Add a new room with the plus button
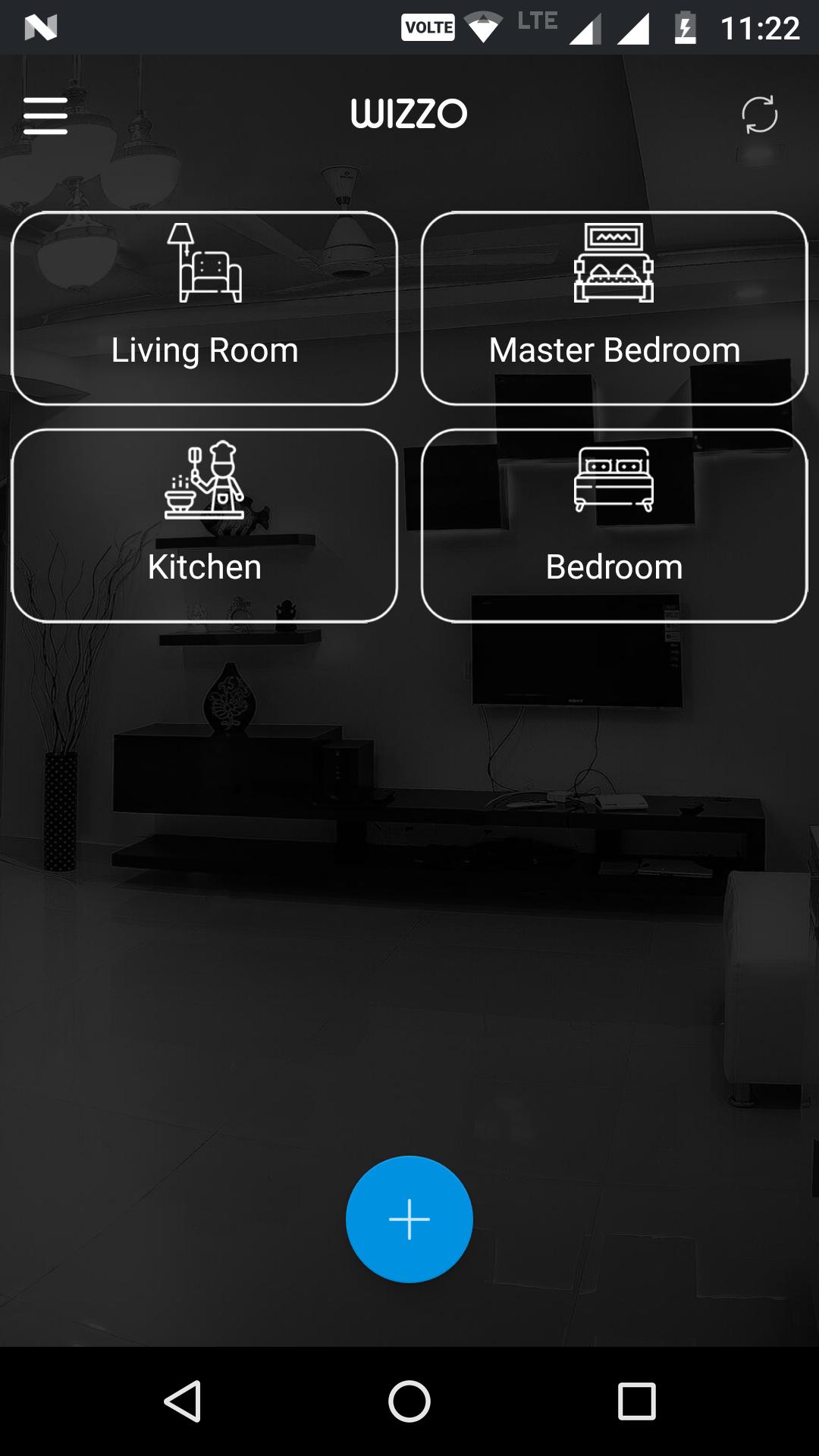The width and height of the screenshot is (819, 1456). 409,1218
